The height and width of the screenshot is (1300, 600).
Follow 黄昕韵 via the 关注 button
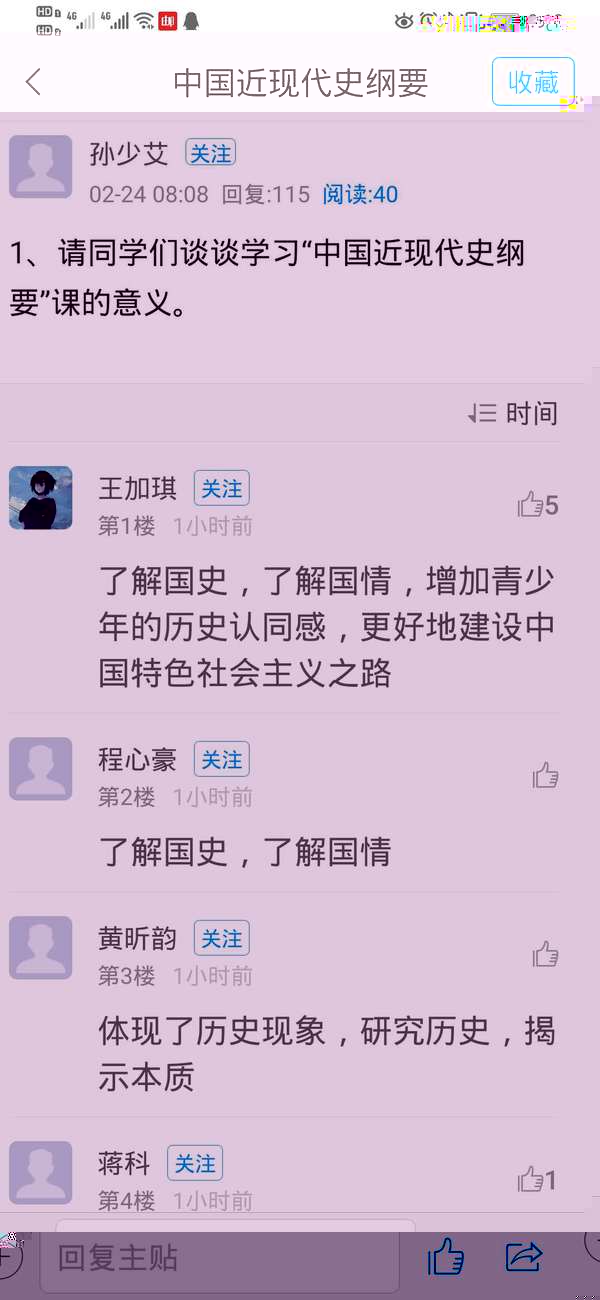221,939
